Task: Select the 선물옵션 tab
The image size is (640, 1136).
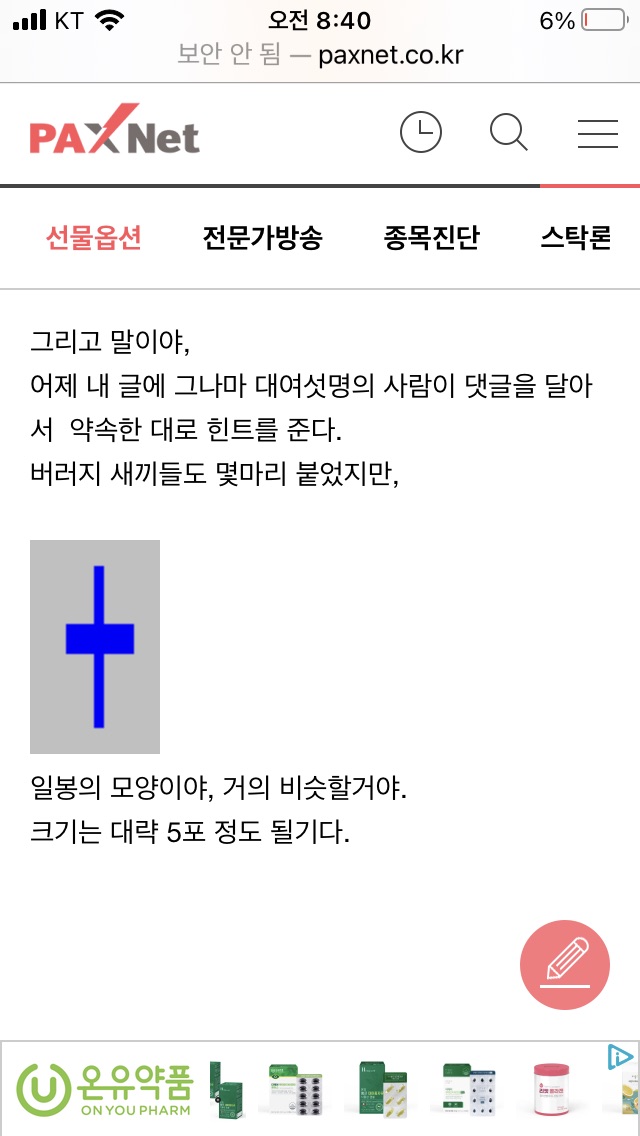Action: (94, 238)
